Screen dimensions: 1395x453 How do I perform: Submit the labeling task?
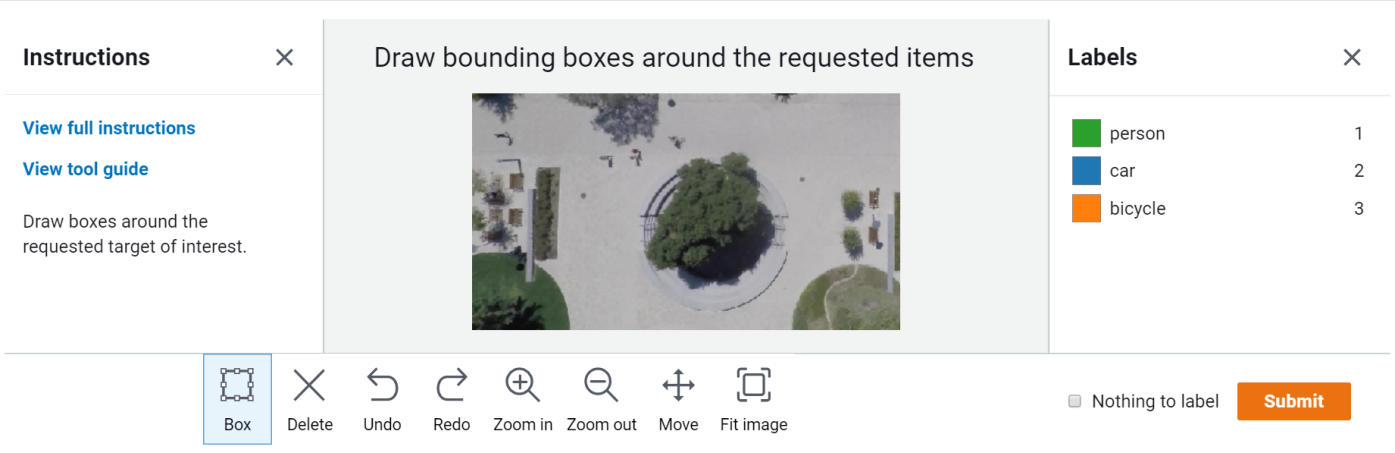(x=1293, y=401)
